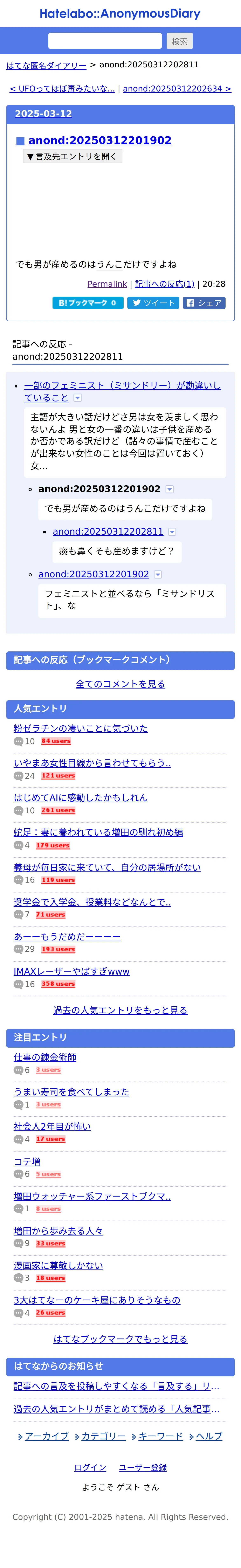The height and width of the screenshot is (1568, 241).
Task: View 記事への反応(1) link
Action: tap(164, 284)
